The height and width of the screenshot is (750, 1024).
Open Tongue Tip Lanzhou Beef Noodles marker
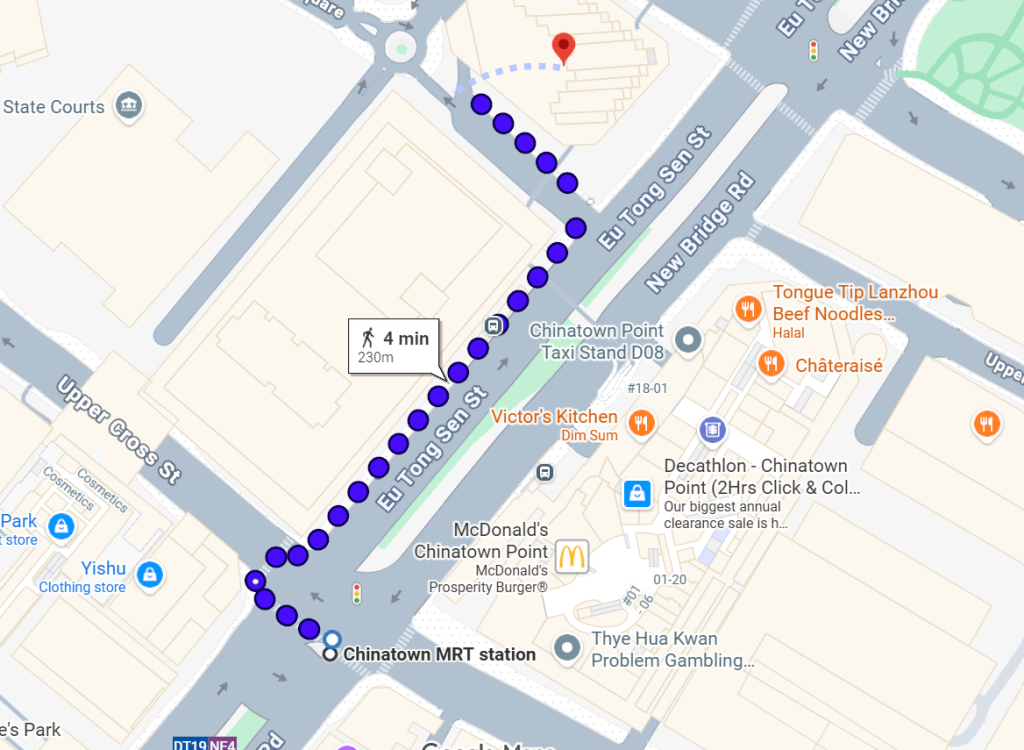748,309
